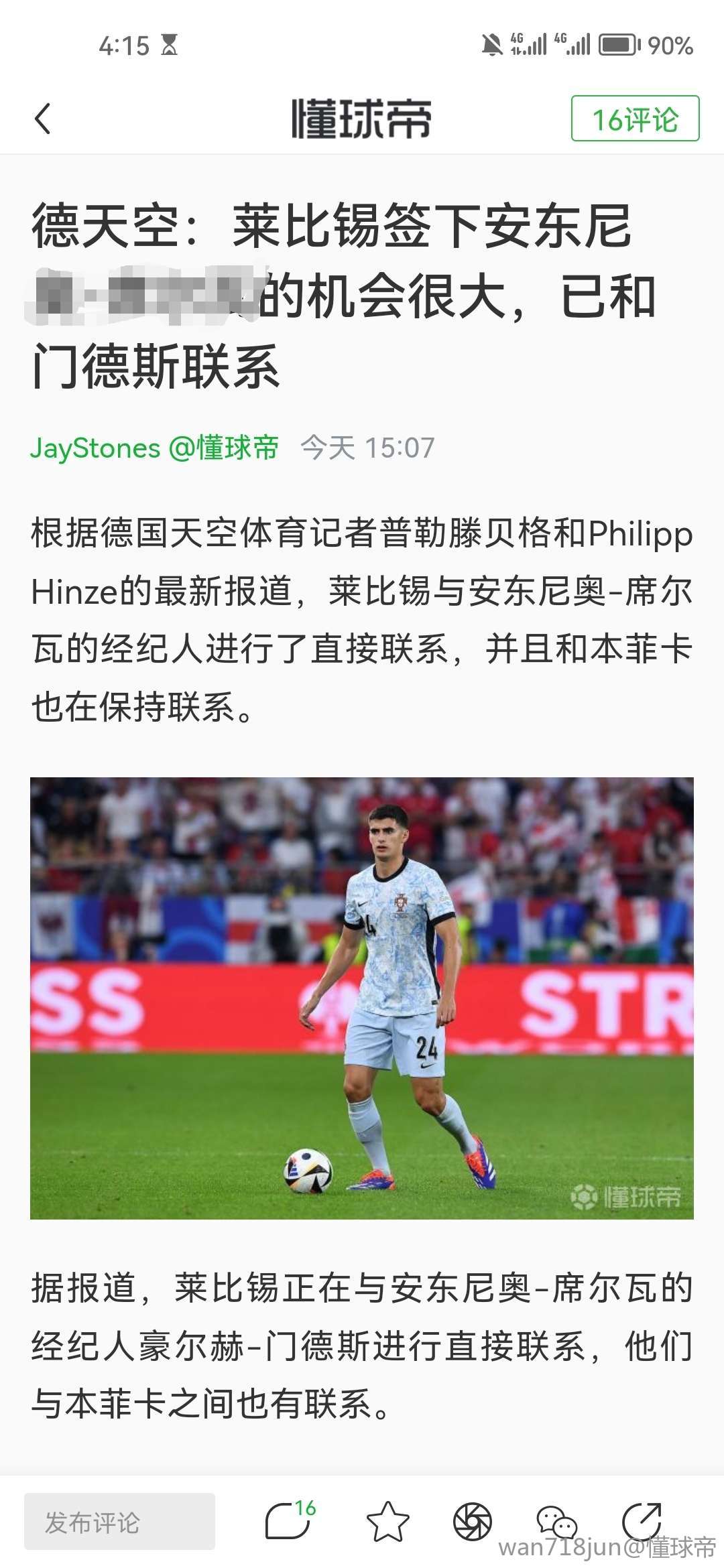Open the comments bubble icon showing 16
The width and height of the screenshot is (724, 1568).
[x=290, y=1521]
